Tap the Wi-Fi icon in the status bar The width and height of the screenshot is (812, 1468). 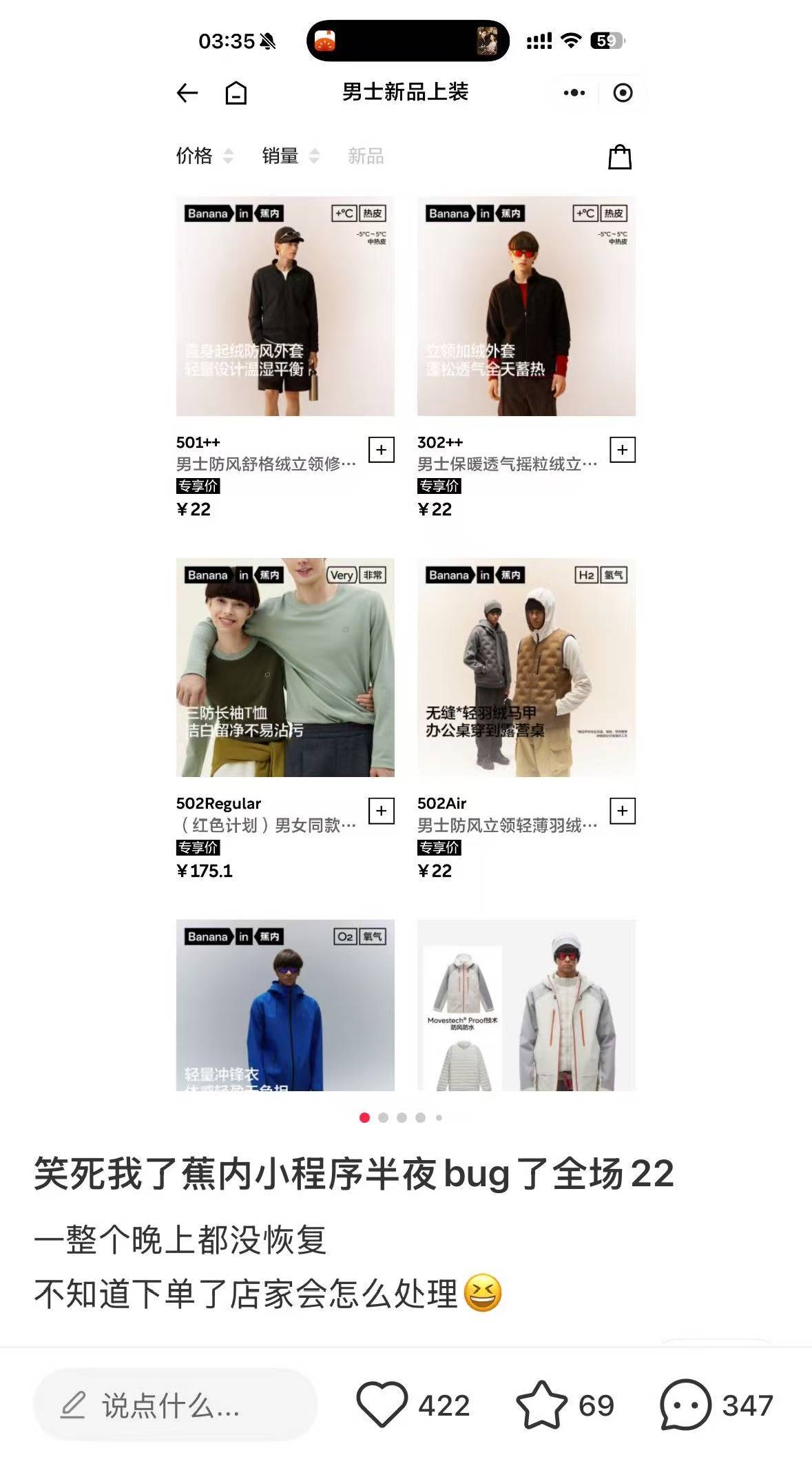click(573, 41)
